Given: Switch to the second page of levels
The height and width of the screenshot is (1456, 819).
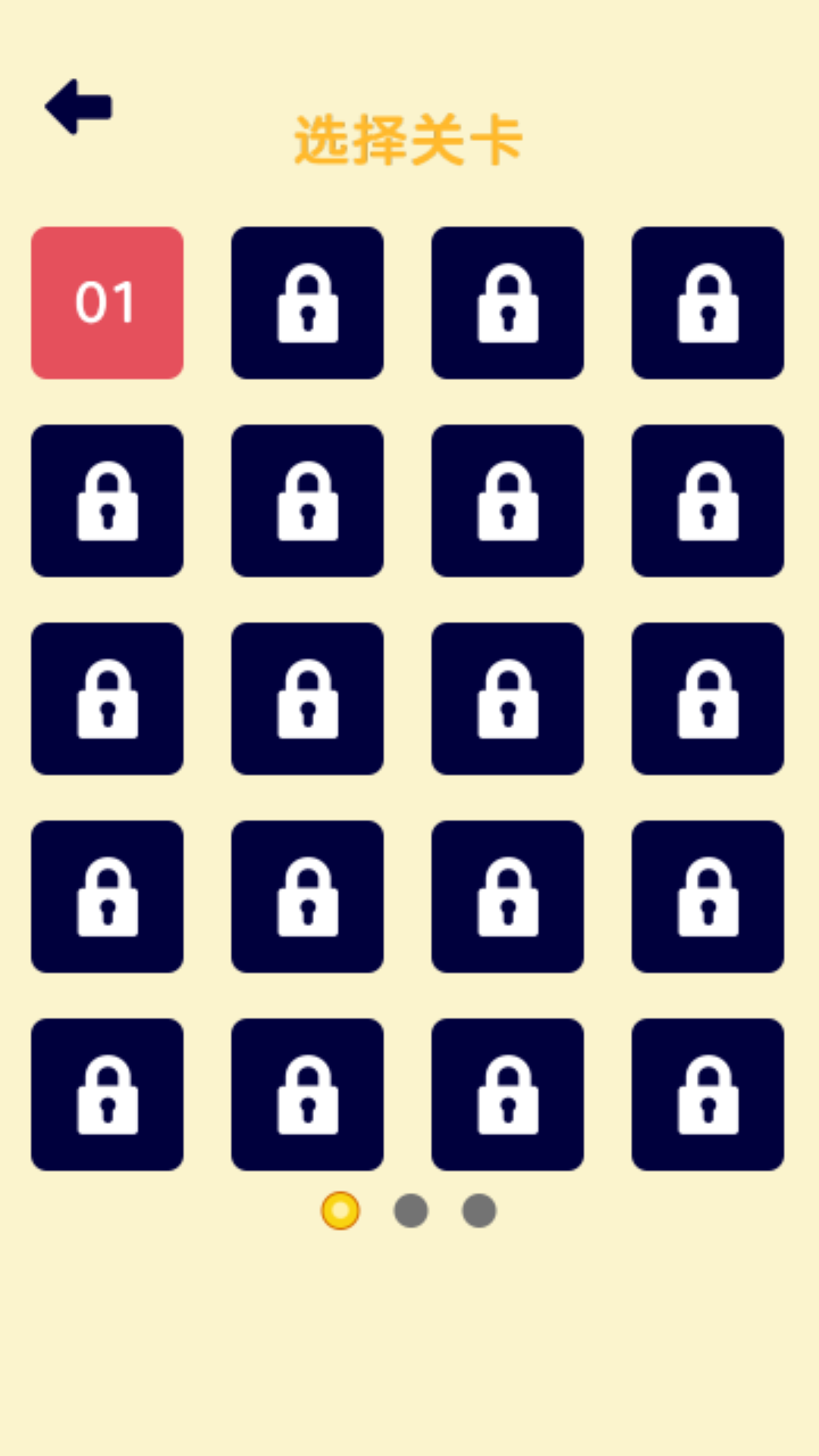Looking at the screenshot, I should [409, 1212].
